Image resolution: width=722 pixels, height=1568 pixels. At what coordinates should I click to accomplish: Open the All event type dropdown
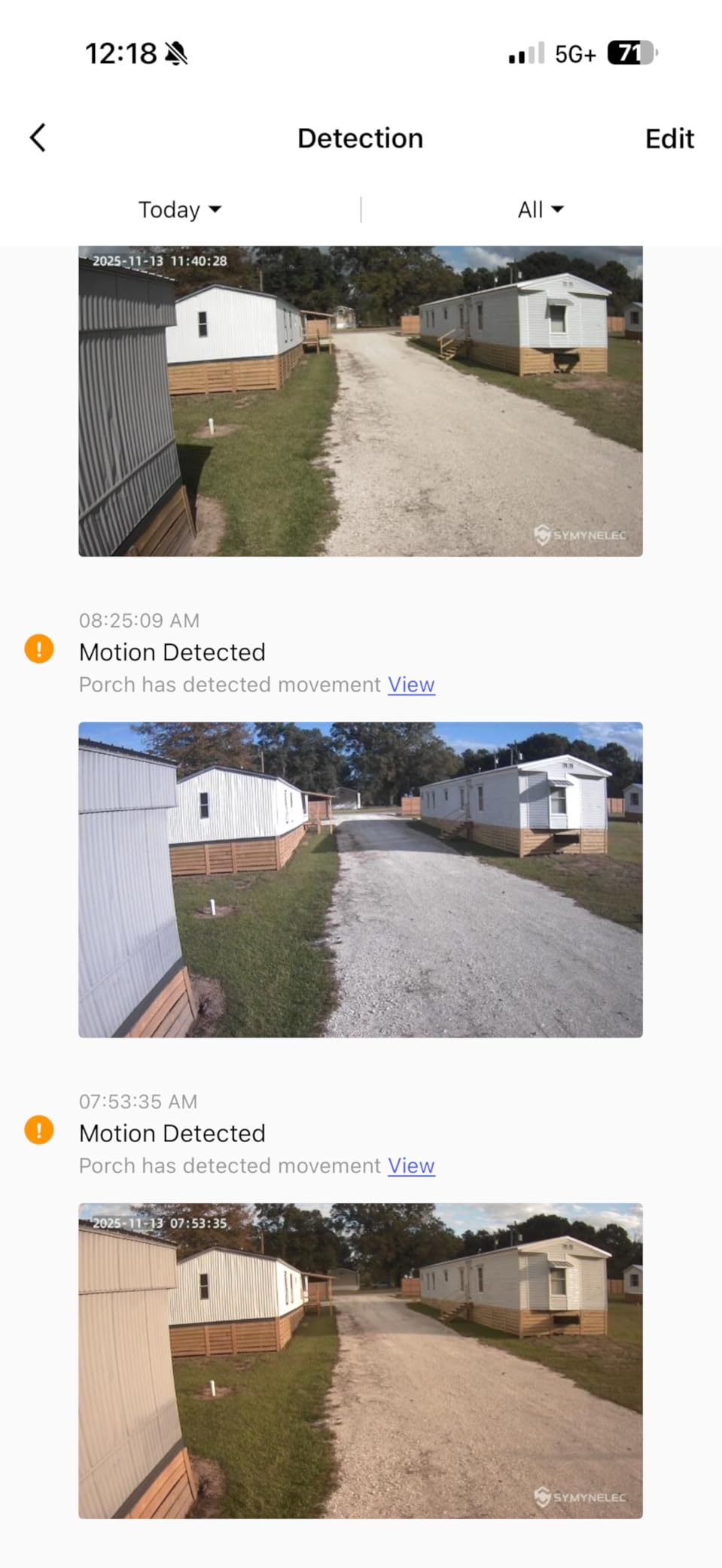pos(539,209)
